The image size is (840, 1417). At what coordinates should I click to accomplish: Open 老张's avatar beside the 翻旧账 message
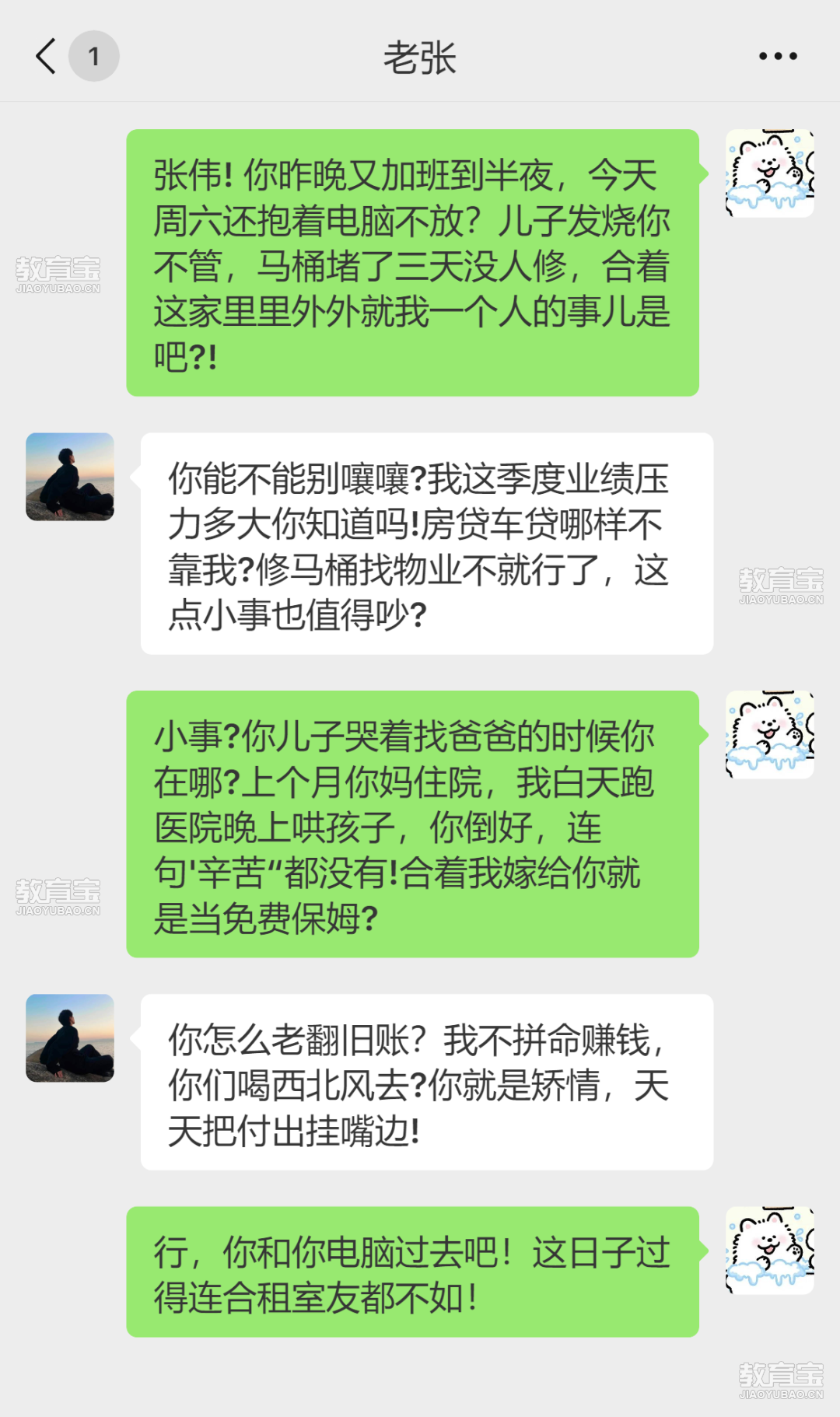(70, 1037)
